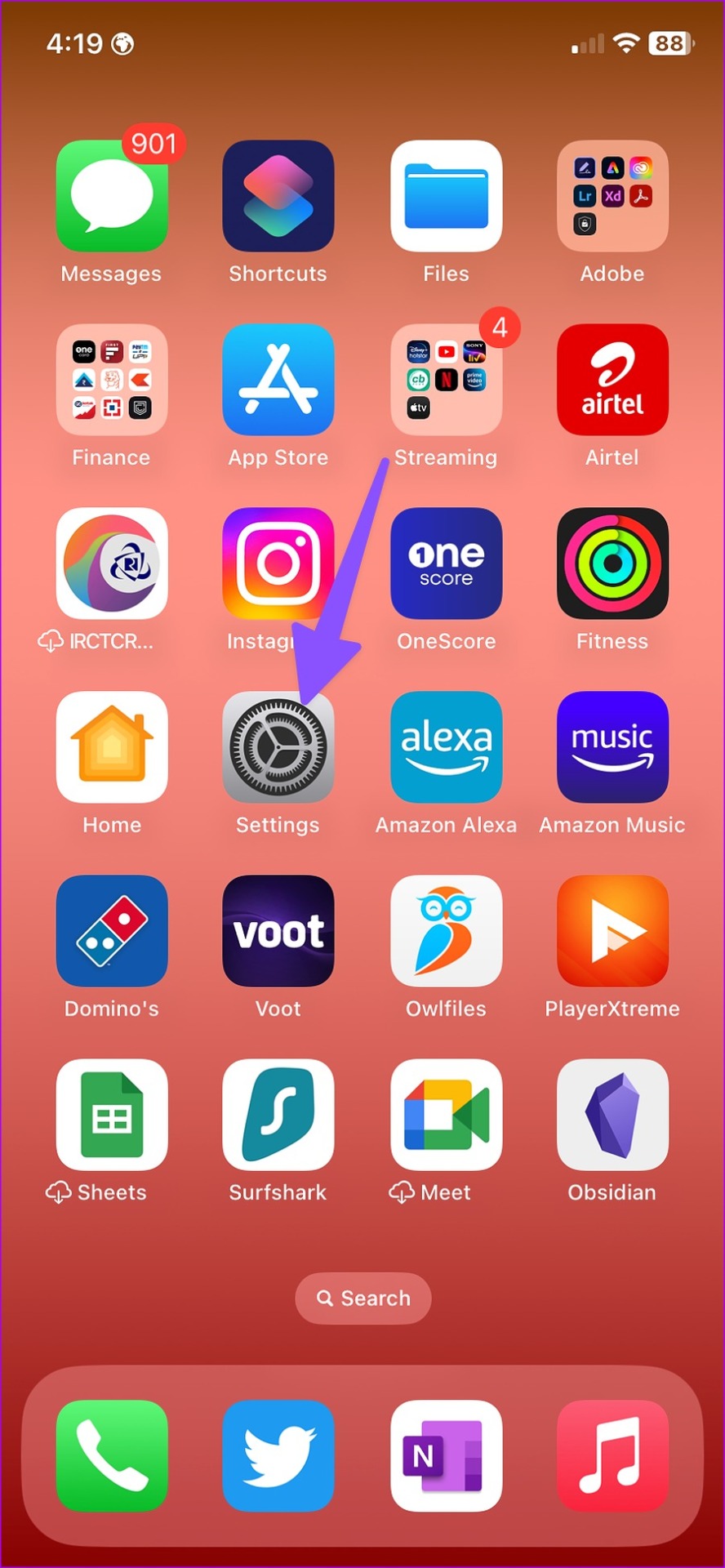Image resolution: width=725 pixels, height=1568 pixels.
Task: Tap the Search pill
Action: coord(363,1298)
